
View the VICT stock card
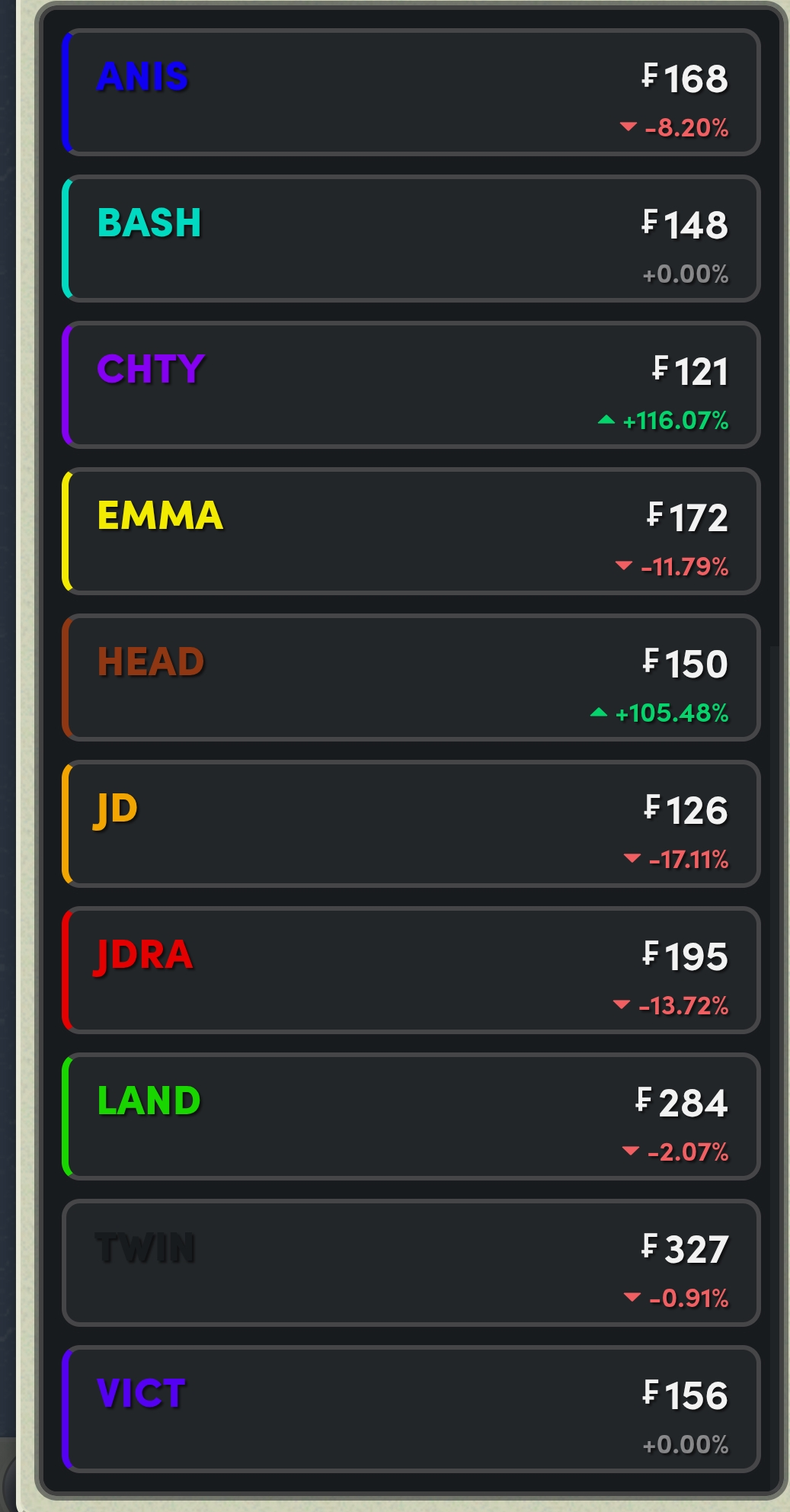(x=411, y=1409)
